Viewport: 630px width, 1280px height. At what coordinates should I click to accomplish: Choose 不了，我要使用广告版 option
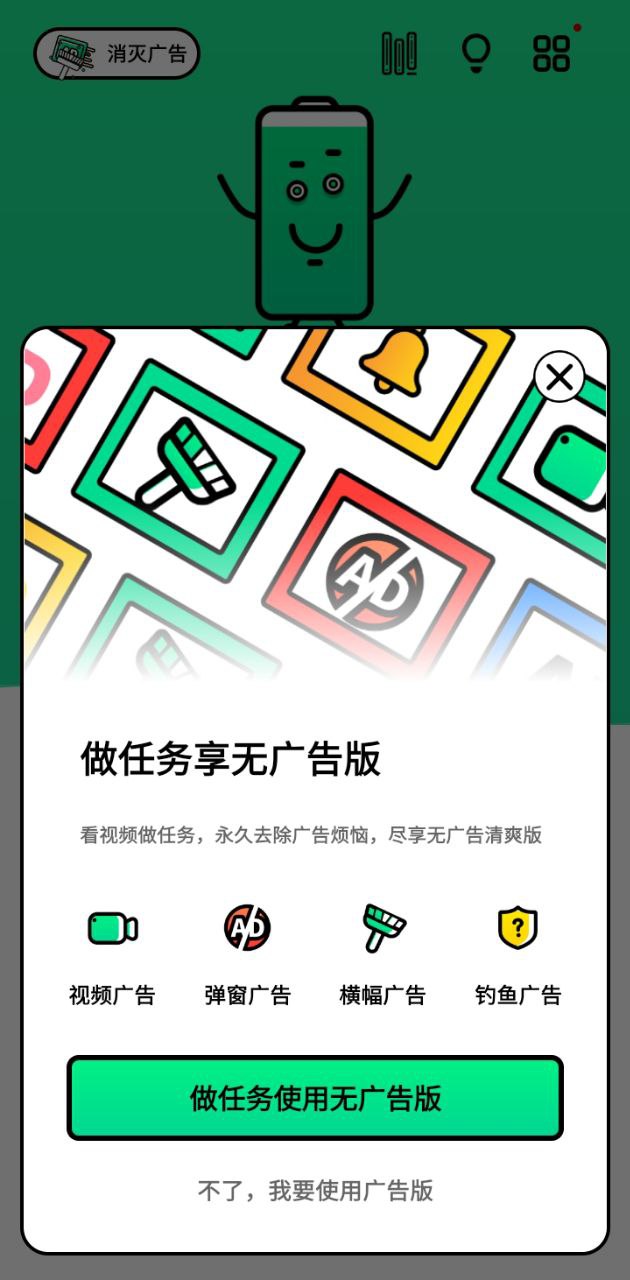click(315, 1190)
